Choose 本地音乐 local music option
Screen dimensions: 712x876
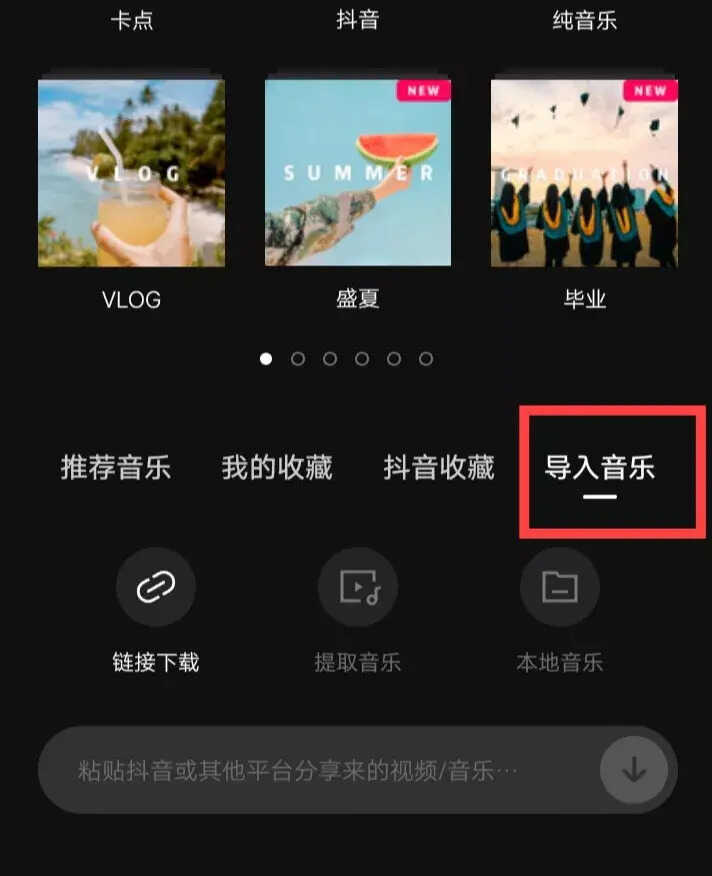click(x=560, y=588)
